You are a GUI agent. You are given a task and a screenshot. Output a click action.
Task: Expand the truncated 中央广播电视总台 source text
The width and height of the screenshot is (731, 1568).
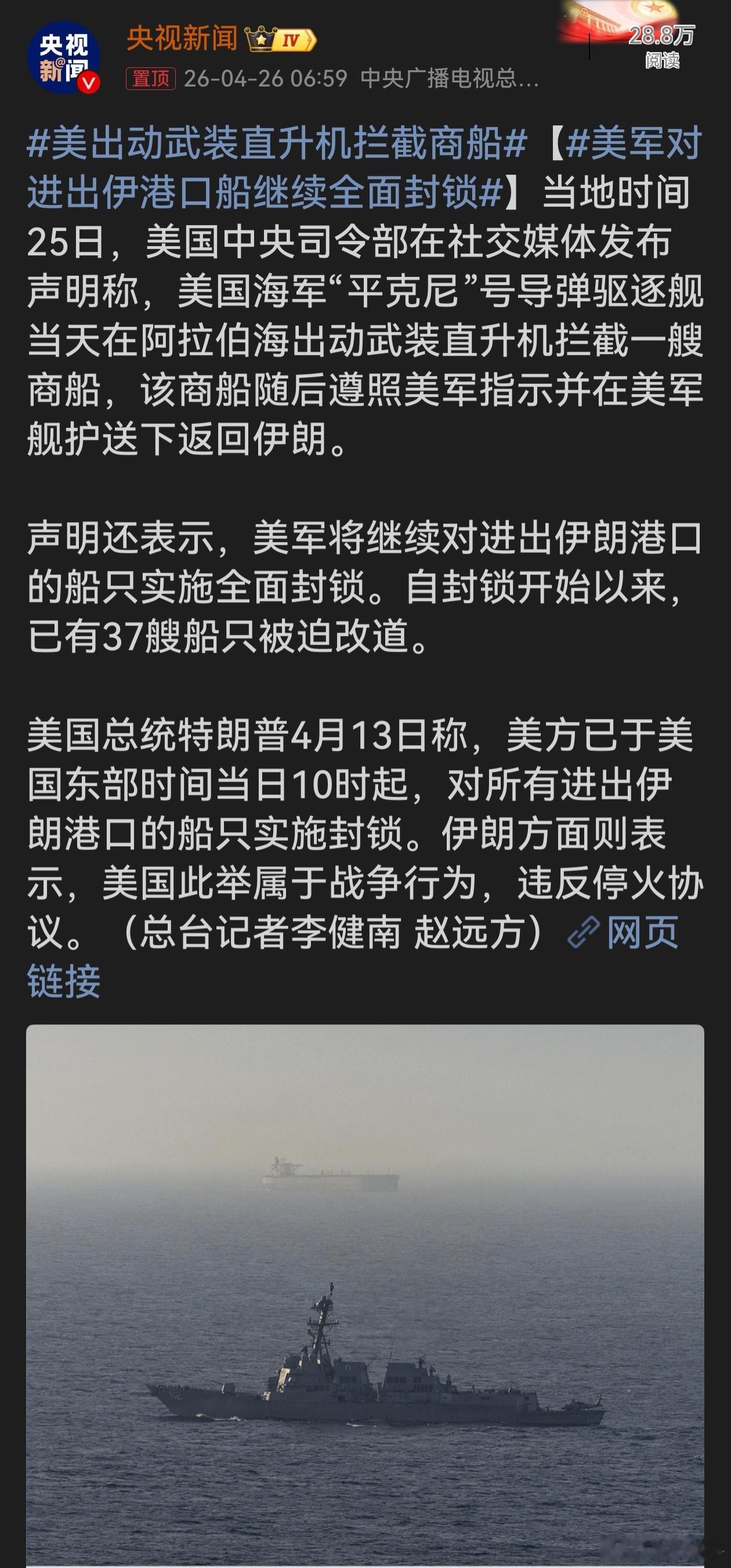(450, 80)
